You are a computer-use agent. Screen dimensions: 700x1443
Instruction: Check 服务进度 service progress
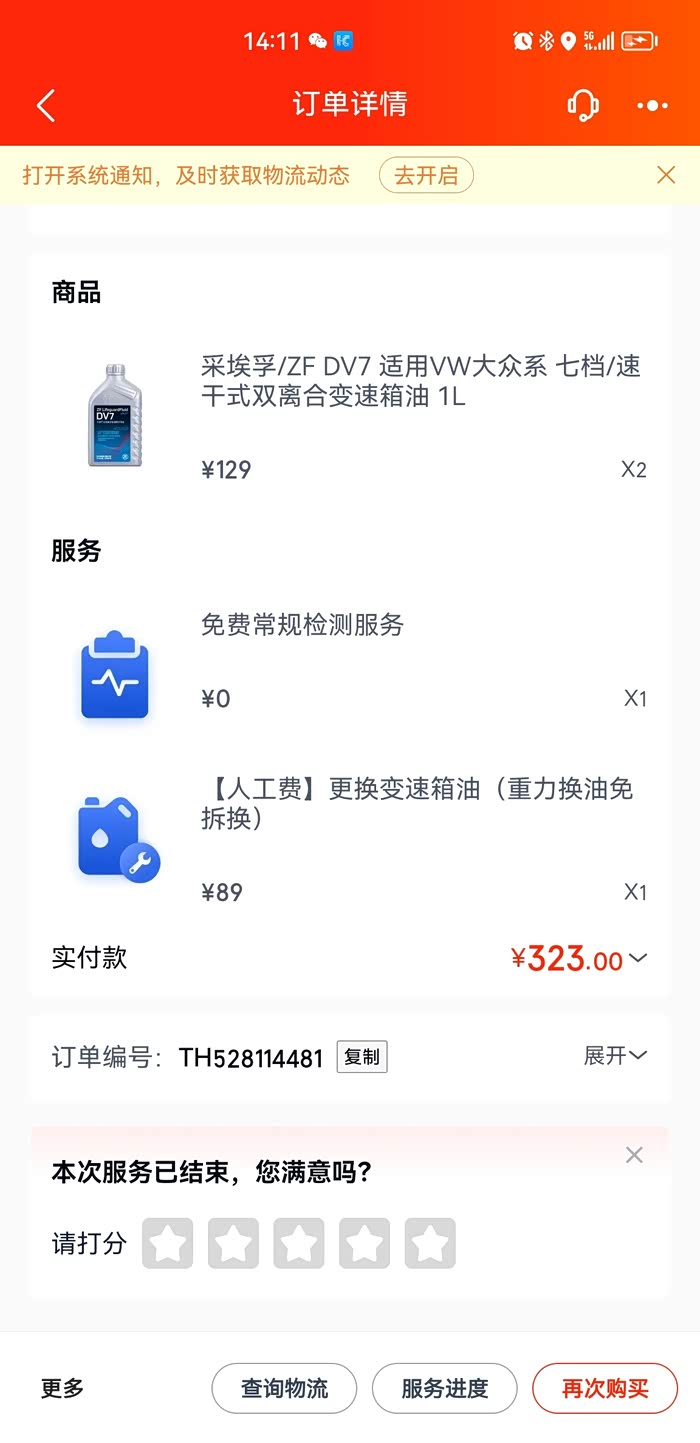pyautogui.click(x=445, y=1388)
